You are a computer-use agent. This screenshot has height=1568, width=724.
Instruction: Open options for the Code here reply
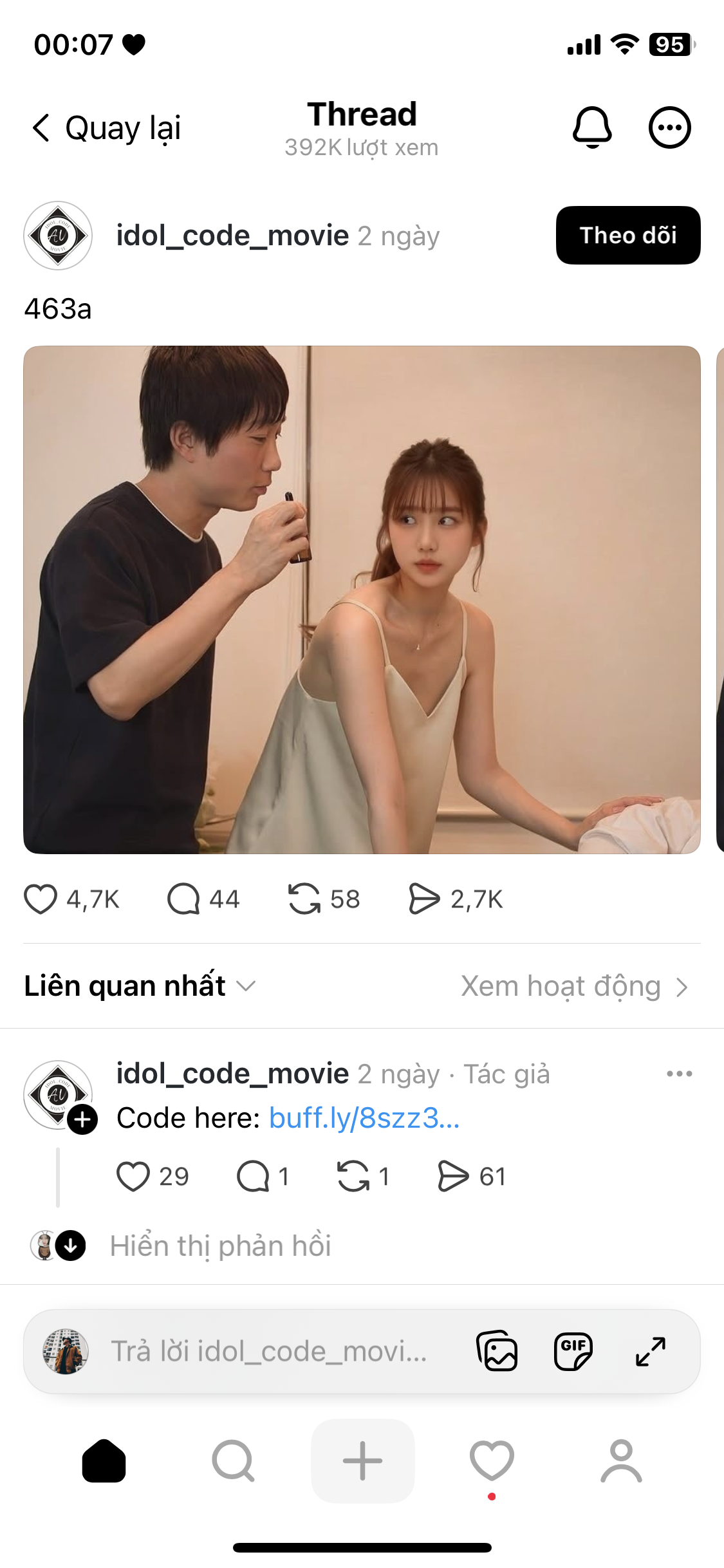[679, 1074]
